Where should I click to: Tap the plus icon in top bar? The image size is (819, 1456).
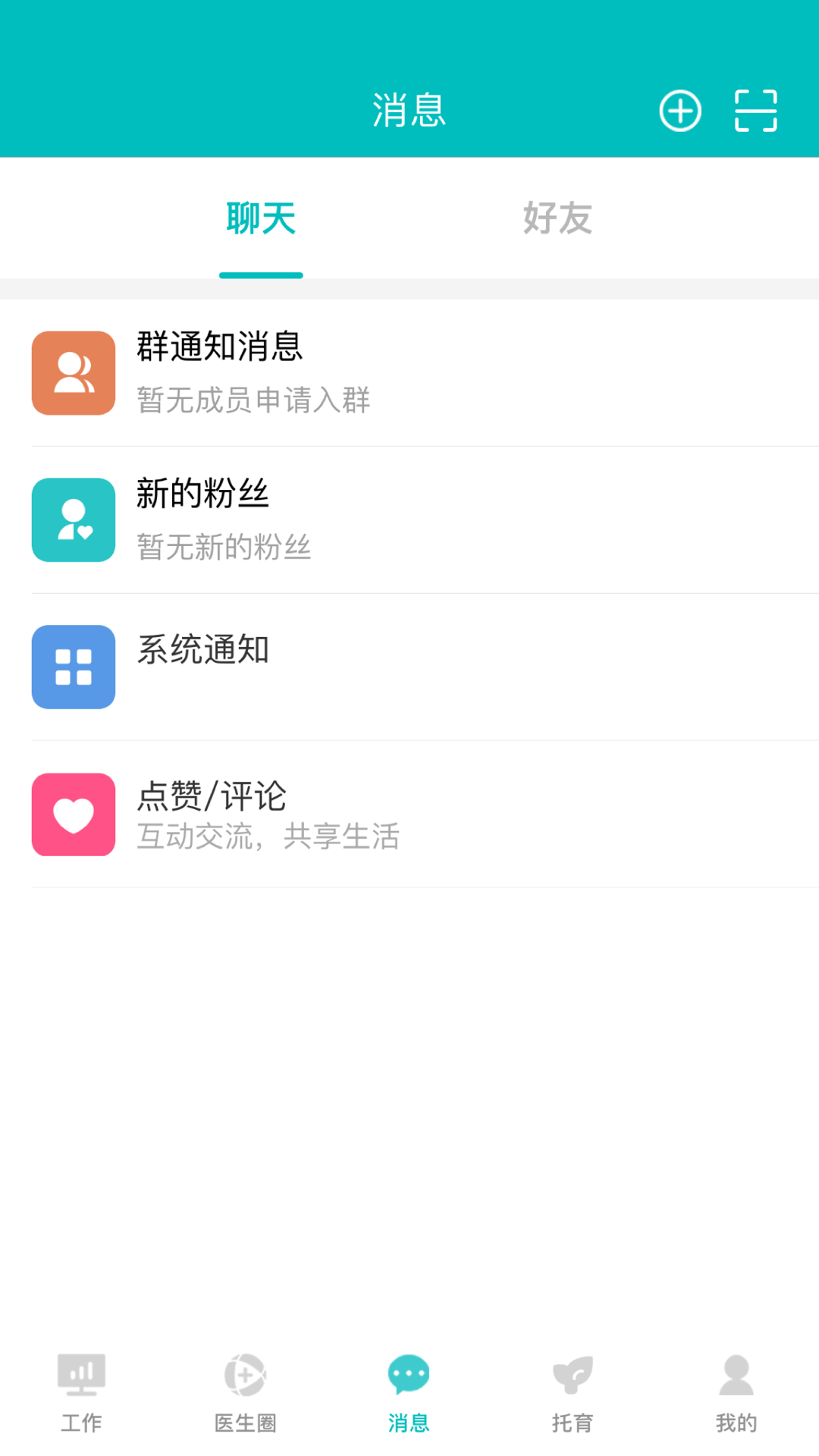point(679,110)
